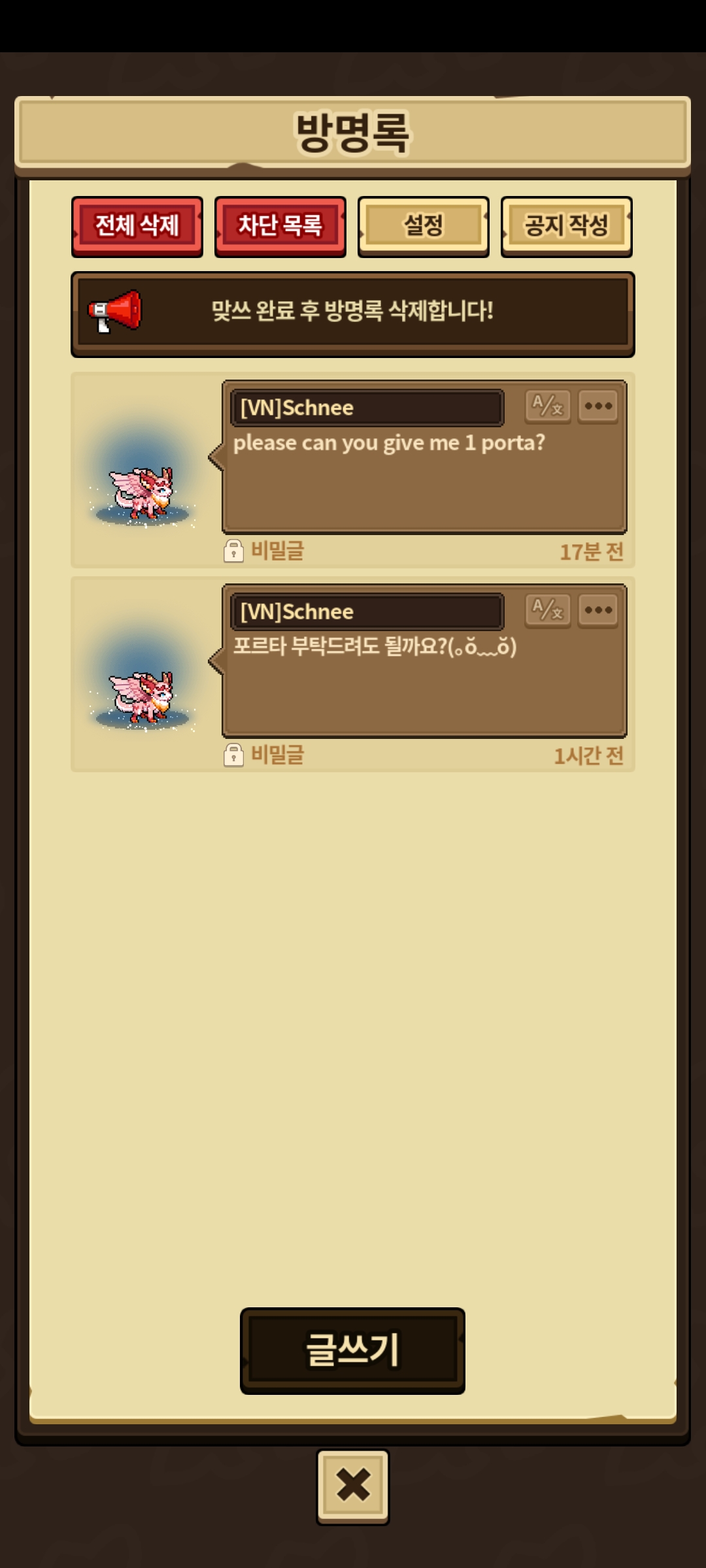The width and height of the screenshot is (706, 1568).
Task: Open more options on the 17분 전 message
Action: pos(598,406)
